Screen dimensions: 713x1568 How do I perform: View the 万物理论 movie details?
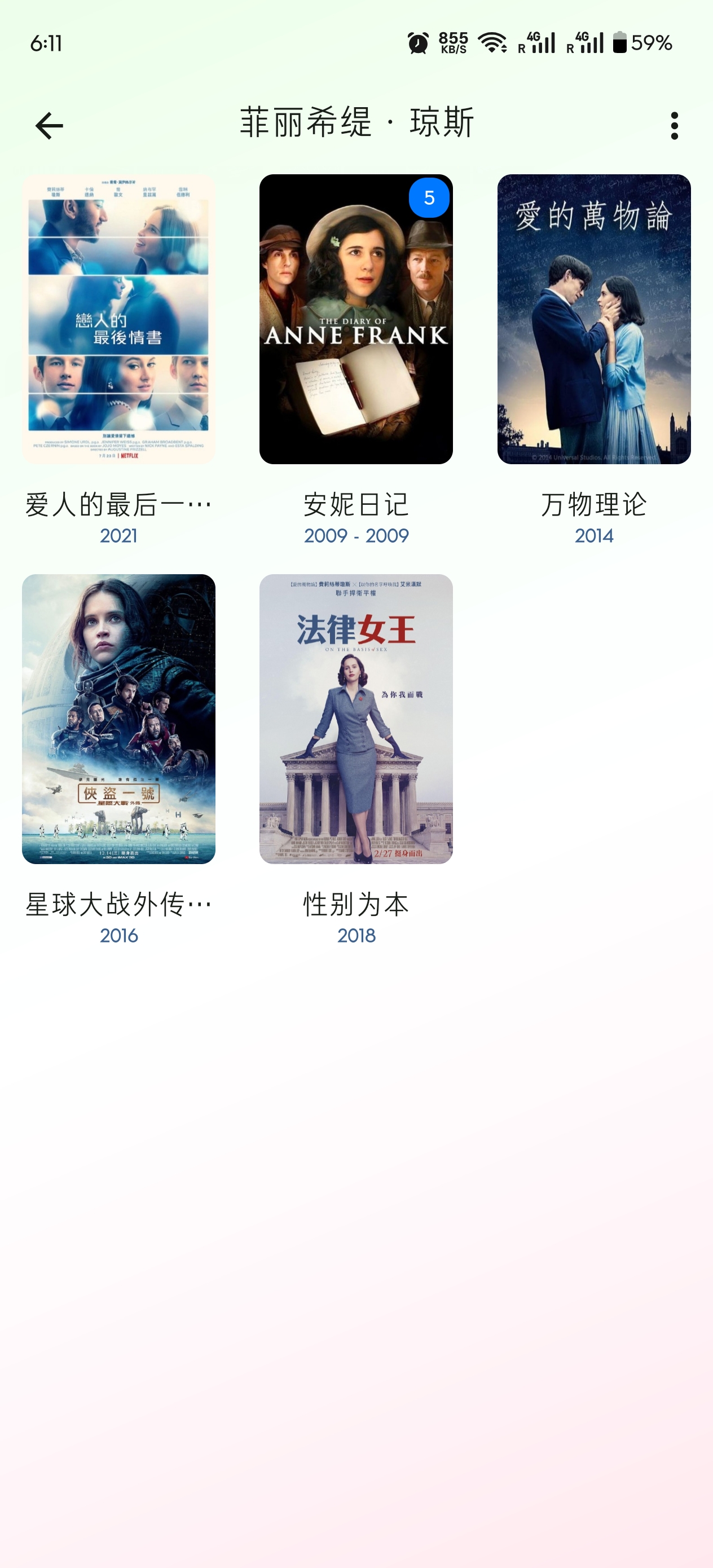click(x=593, y=319)
